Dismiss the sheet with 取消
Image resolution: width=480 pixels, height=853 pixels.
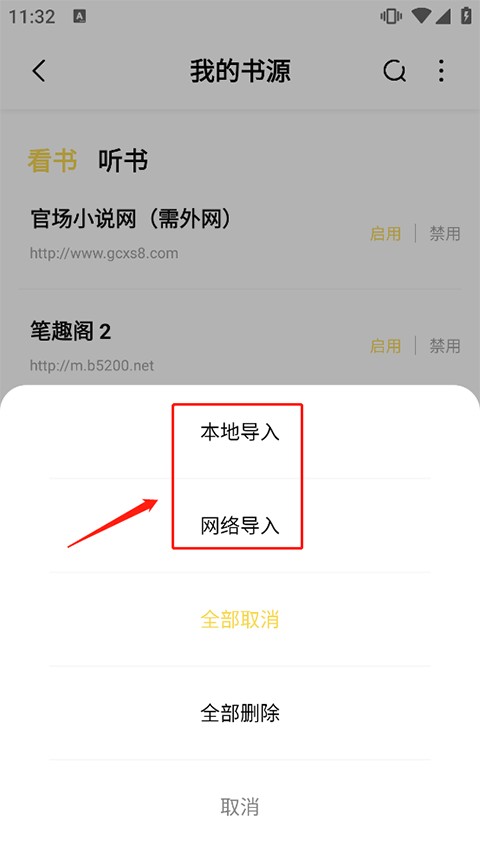239,807
